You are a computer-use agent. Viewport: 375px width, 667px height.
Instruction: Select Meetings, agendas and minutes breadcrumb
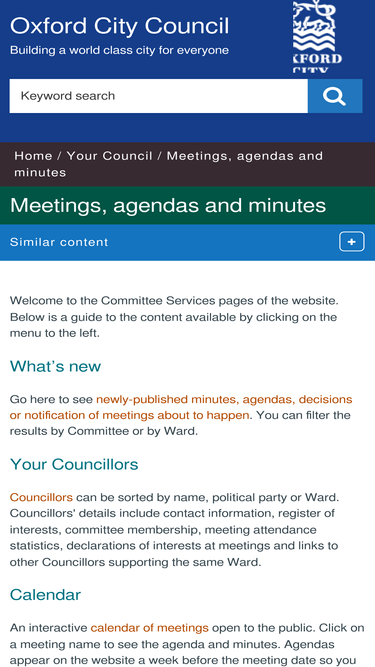(x=169, y=164)
